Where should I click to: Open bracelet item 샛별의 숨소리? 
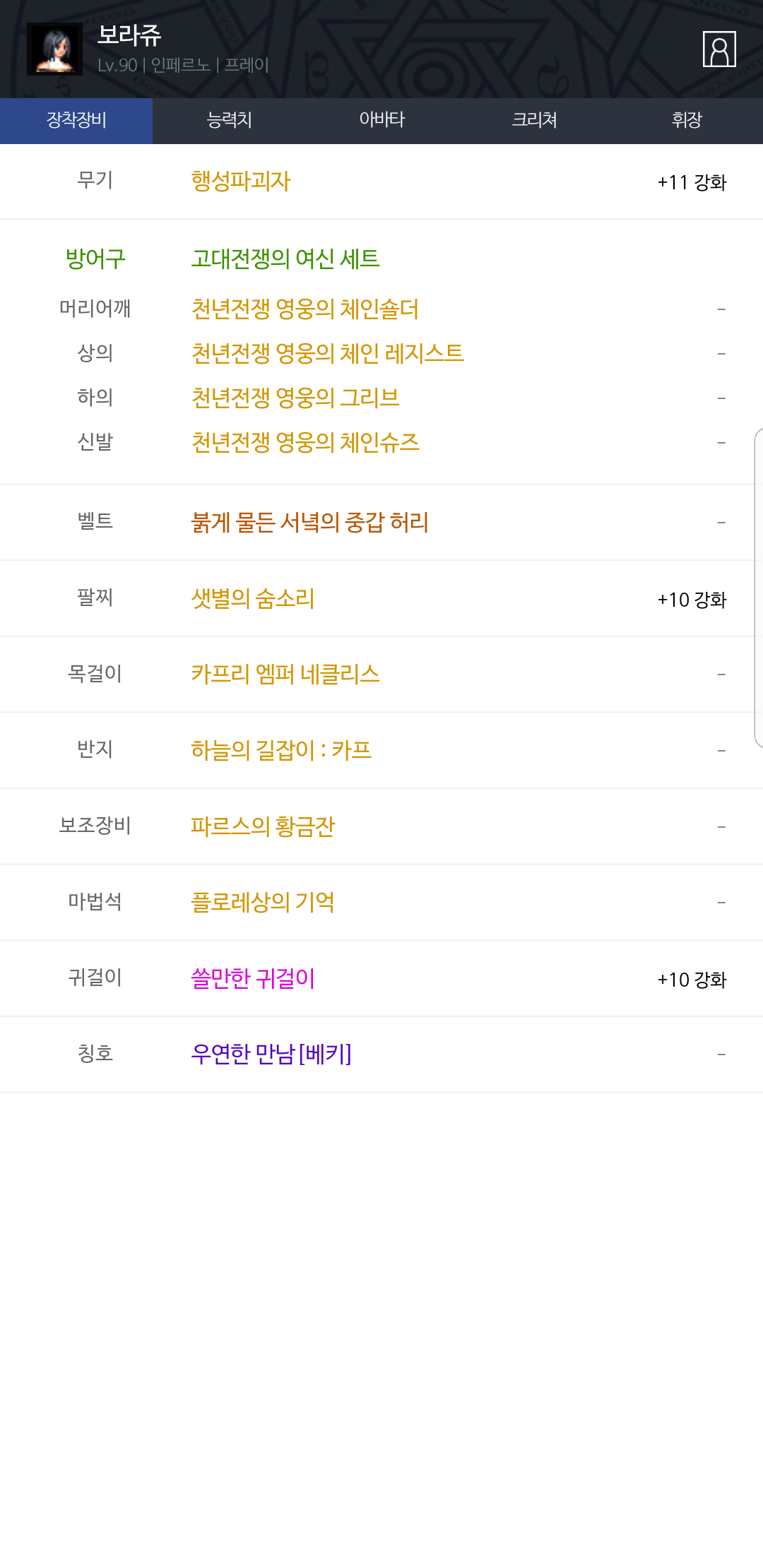click(253, 599)
